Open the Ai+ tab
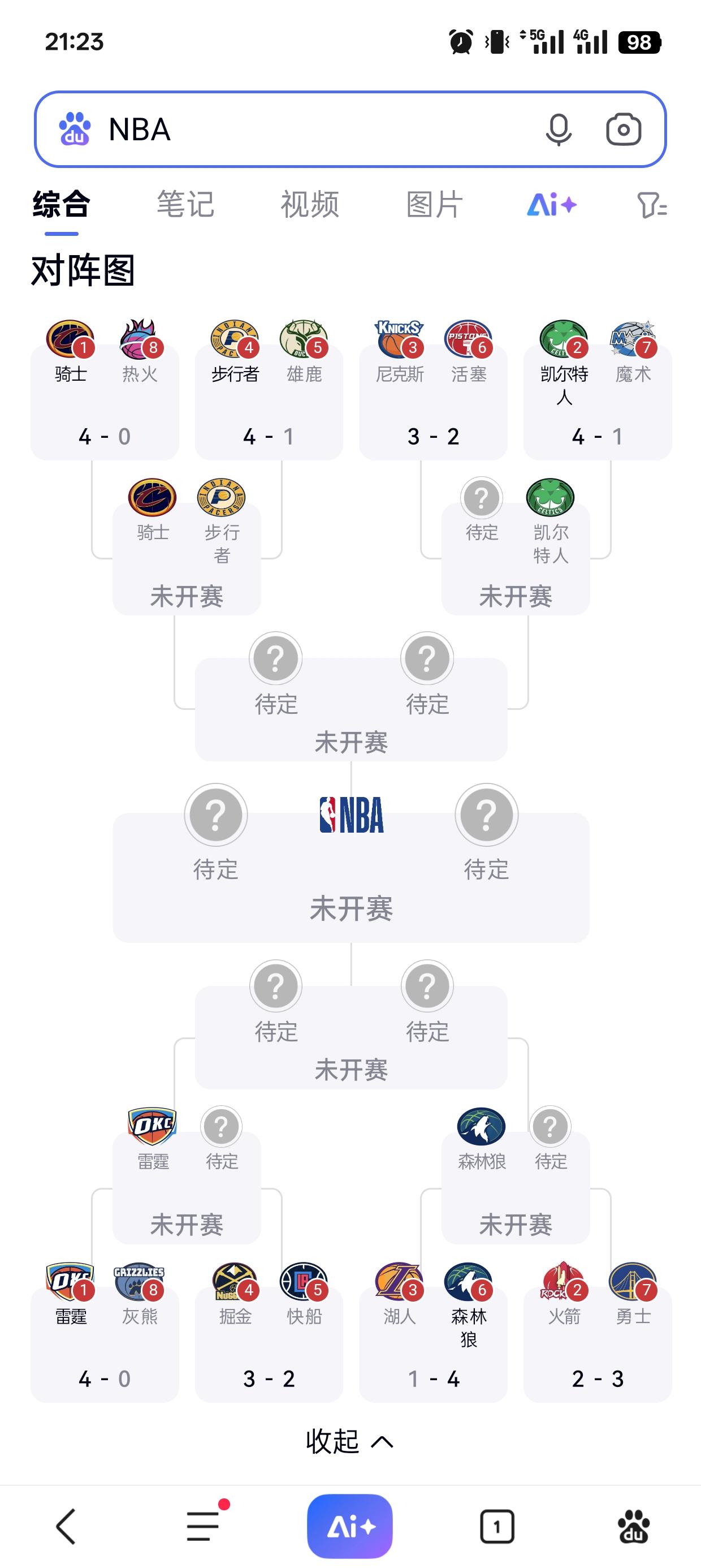This screenshot has width=701, height=1568. pos(551,205)
